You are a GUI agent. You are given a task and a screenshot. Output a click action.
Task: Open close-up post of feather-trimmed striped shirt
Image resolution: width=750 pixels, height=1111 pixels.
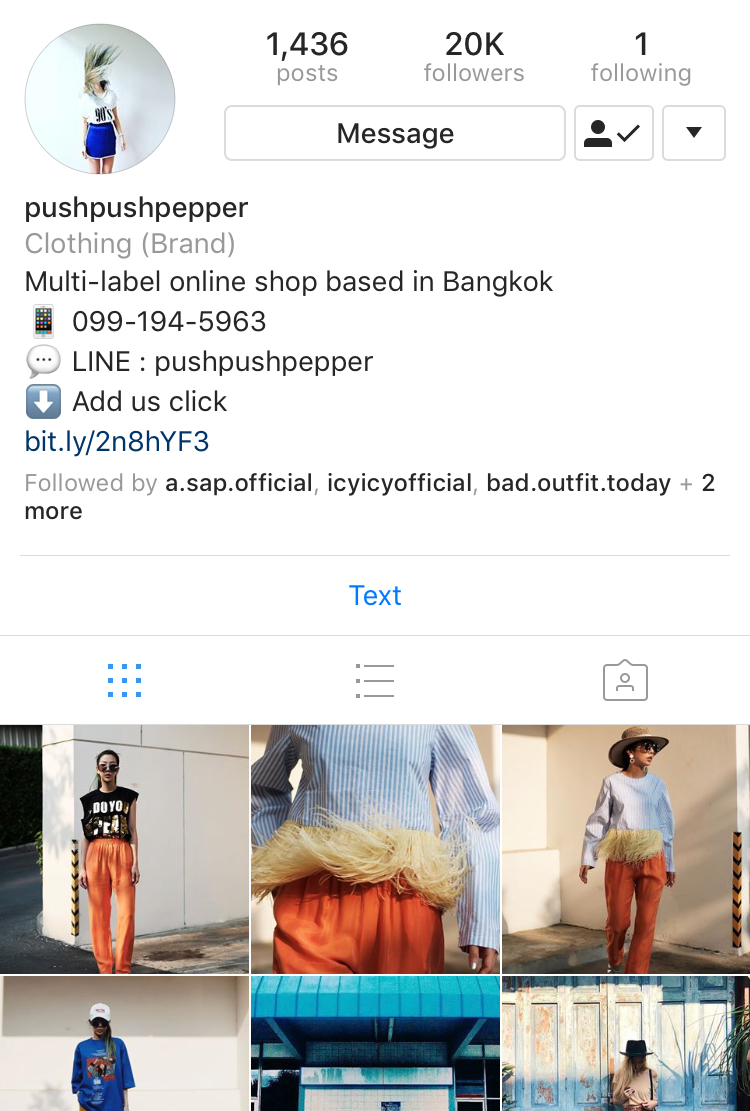tap(375, 849)
